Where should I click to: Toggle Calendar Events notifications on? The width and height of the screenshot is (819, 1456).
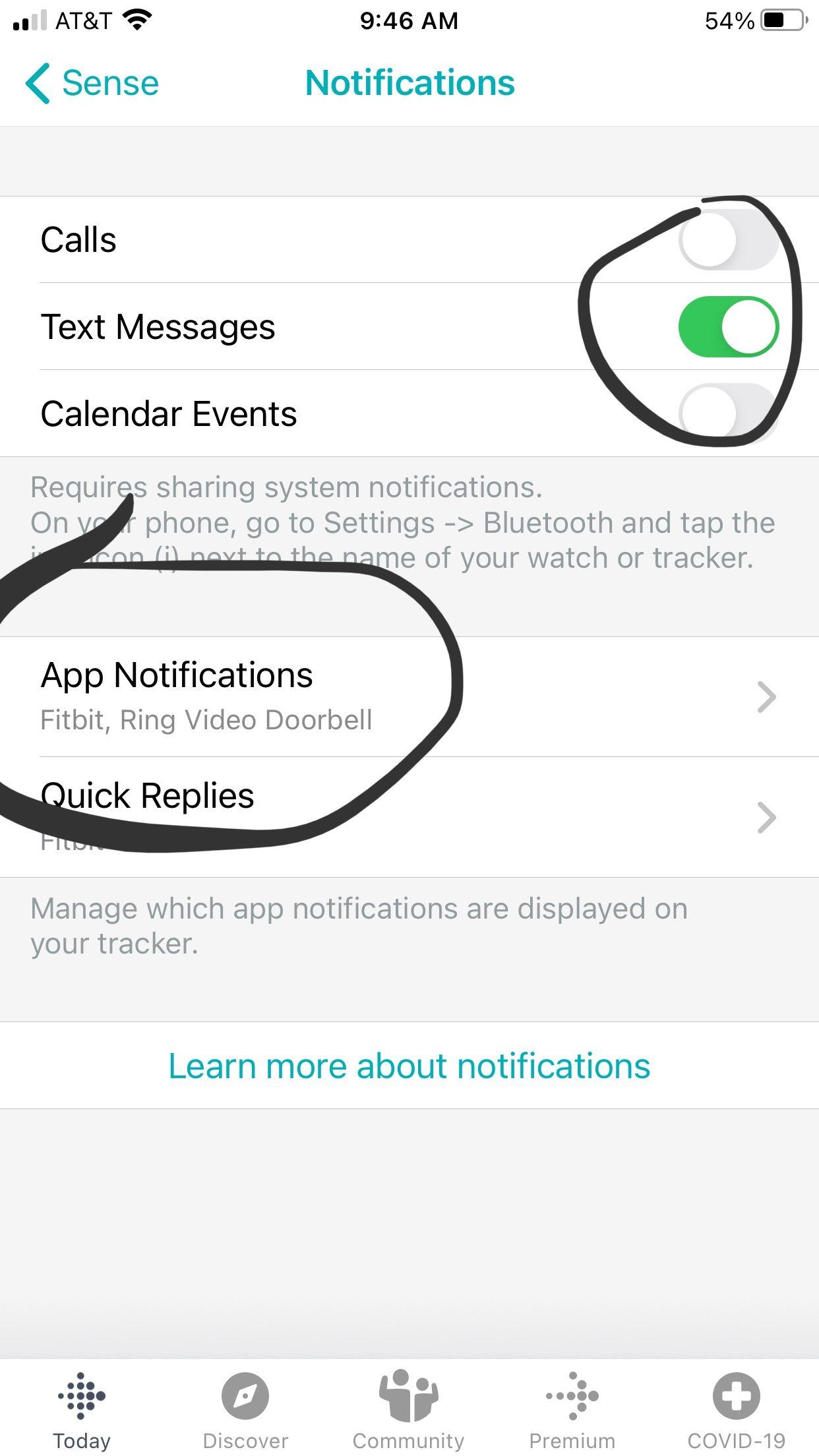point(728,413)
